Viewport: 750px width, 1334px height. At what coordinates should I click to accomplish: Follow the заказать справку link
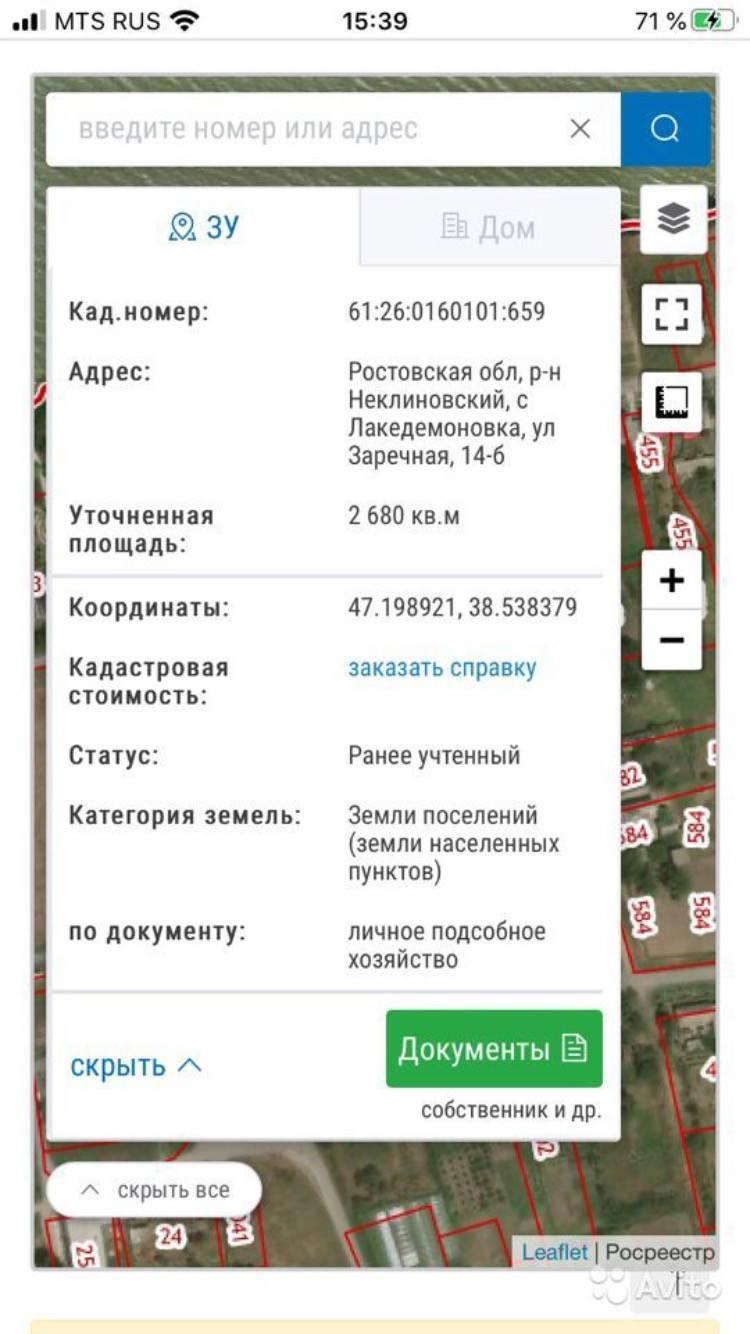(442, 668)
